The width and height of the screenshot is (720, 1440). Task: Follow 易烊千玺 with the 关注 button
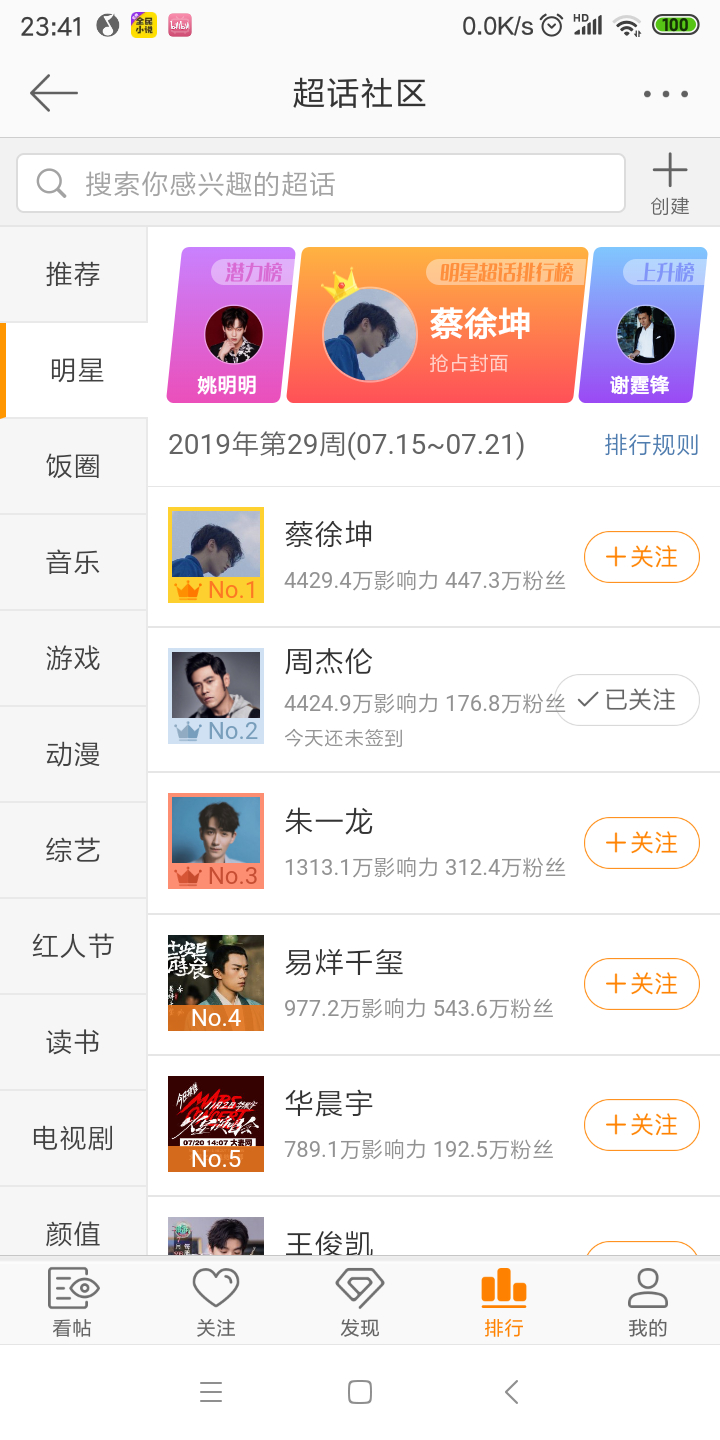point(641,984)
